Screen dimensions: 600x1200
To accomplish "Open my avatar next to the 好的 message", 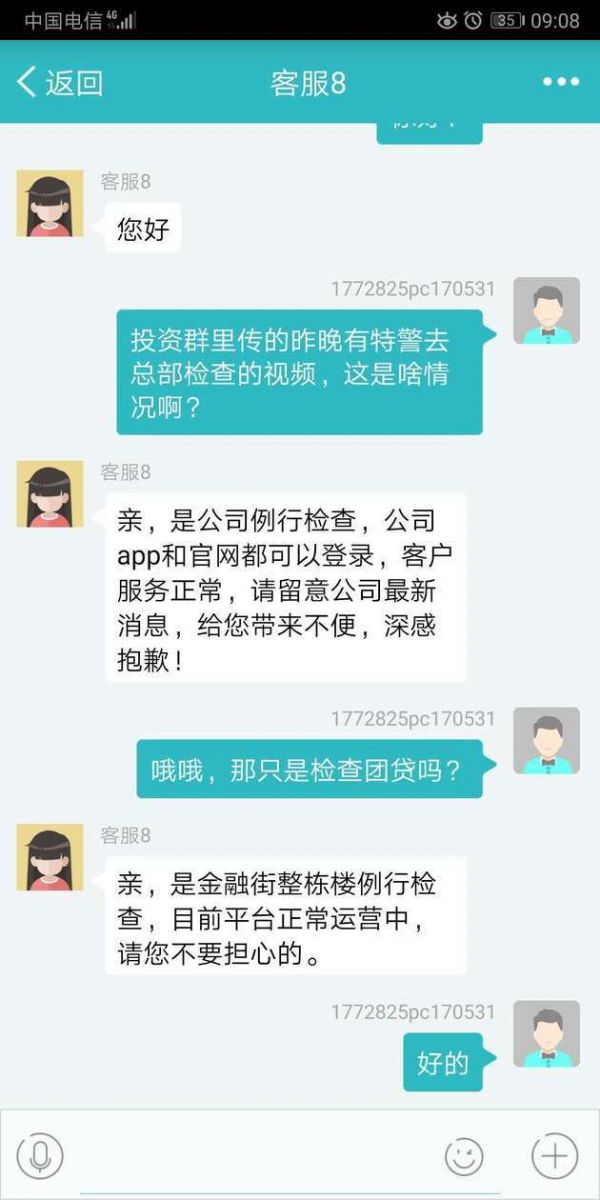I will tap(546, 1034).
